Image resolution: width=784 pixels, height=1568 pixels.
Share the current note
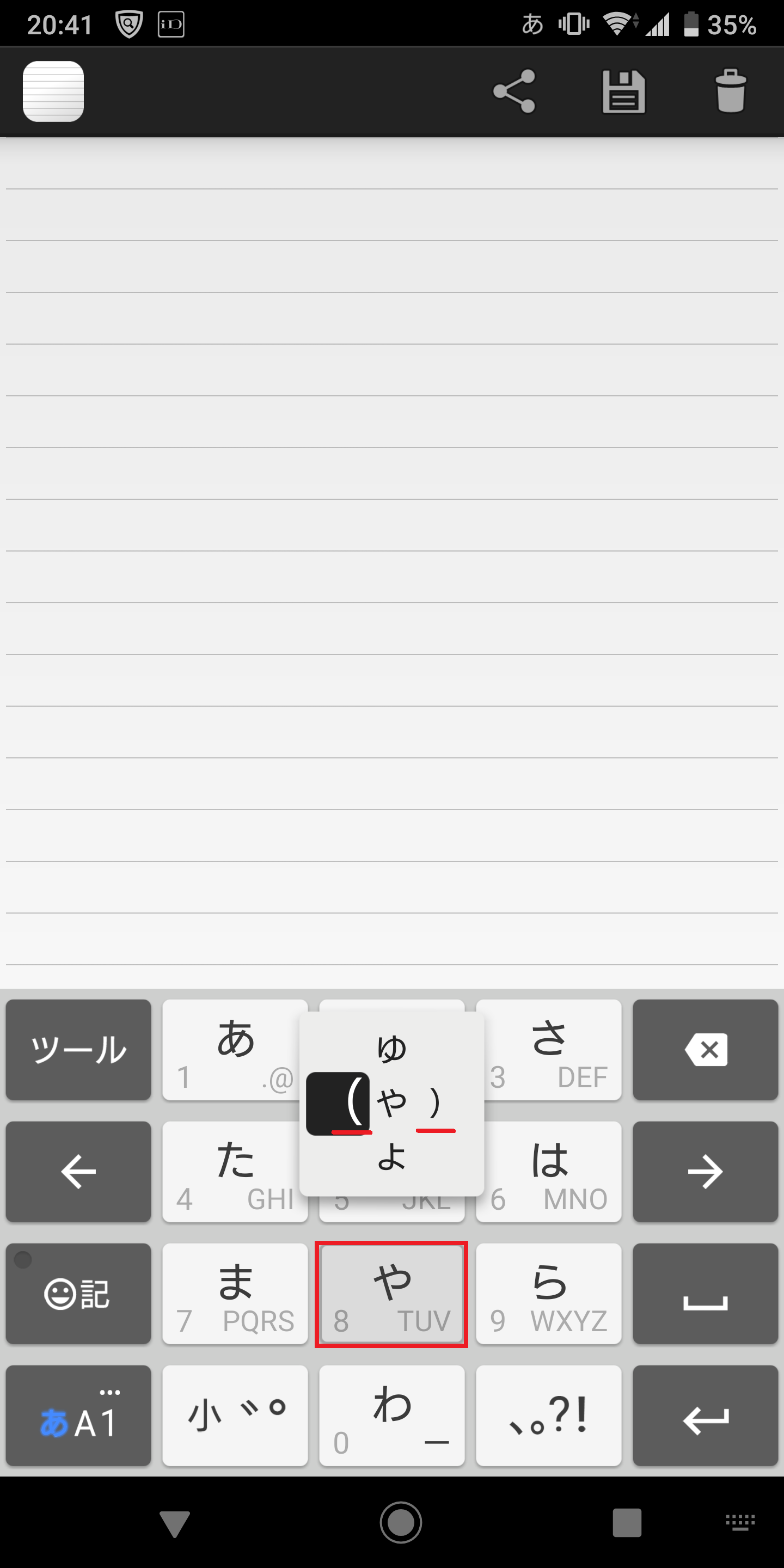[514, 91]
